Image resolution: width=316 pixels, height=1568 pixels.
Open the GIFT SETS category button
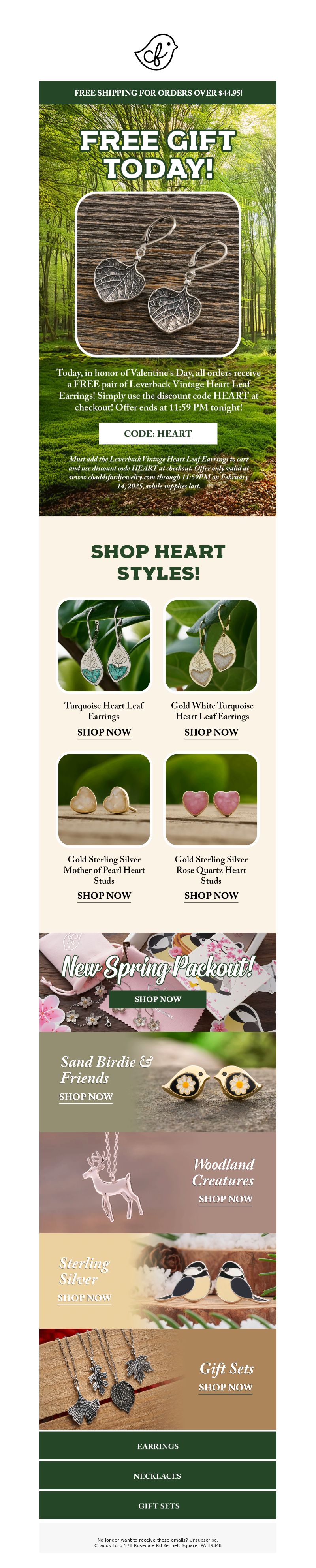coord(158,1505)
